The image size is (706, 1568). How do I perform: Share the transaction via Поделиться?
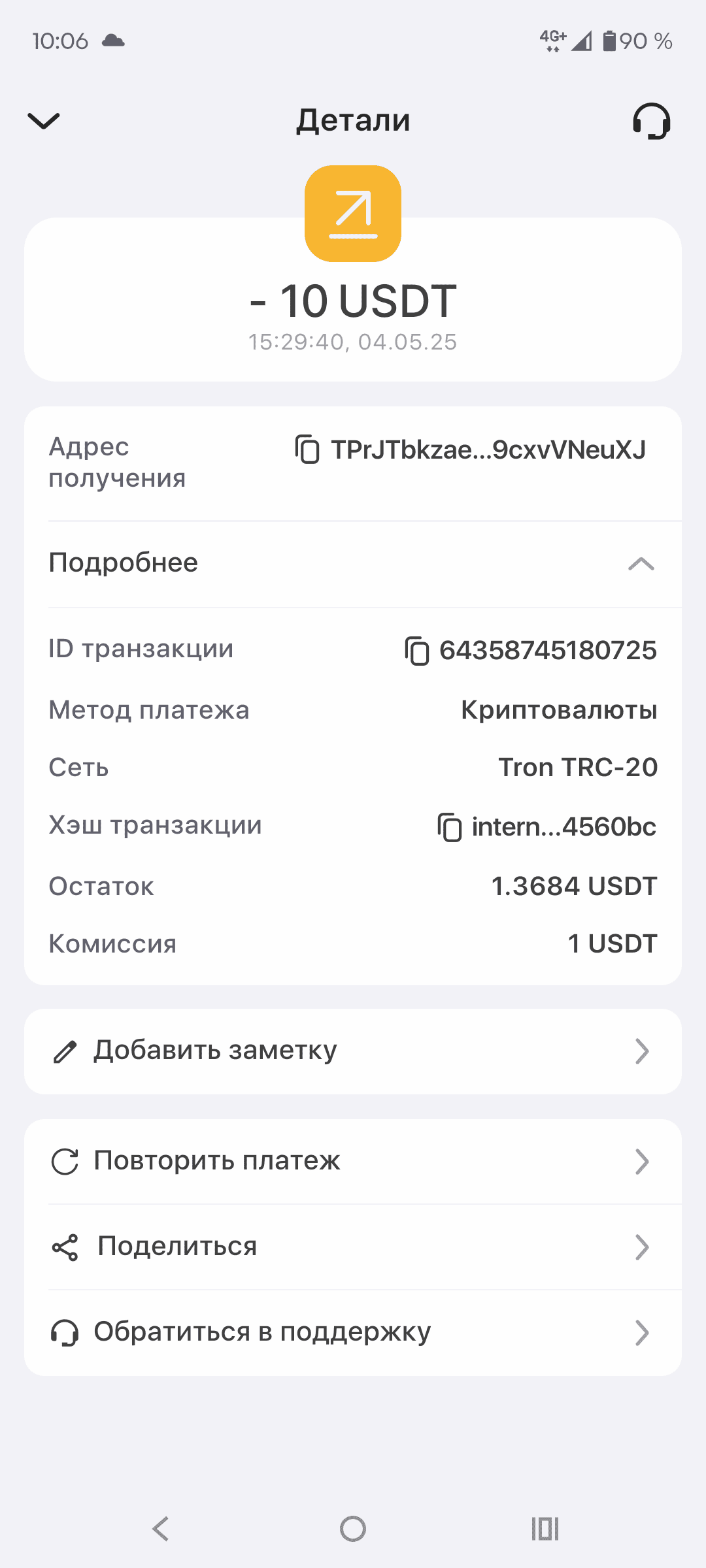pos(353,1247)
